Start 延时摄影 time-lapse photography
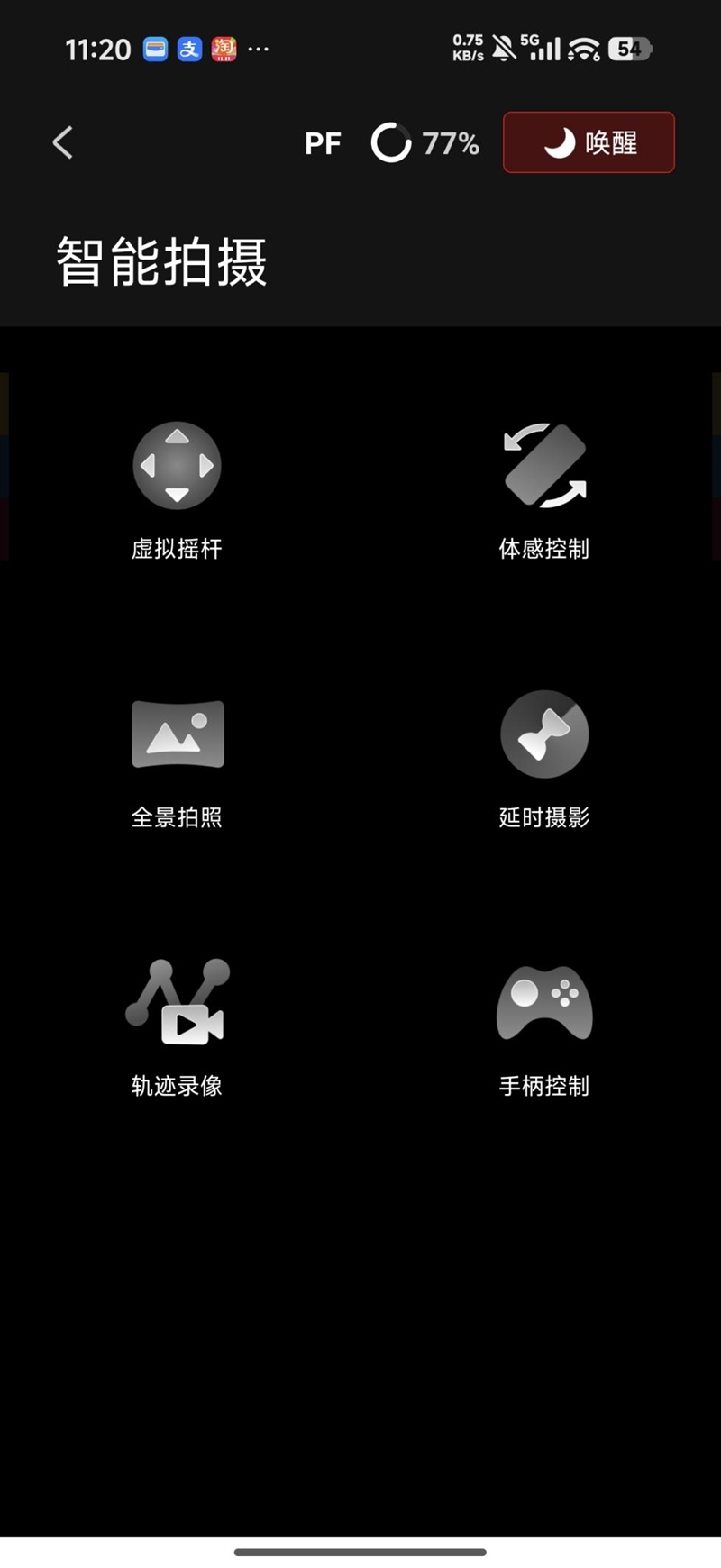 (544, 761)
